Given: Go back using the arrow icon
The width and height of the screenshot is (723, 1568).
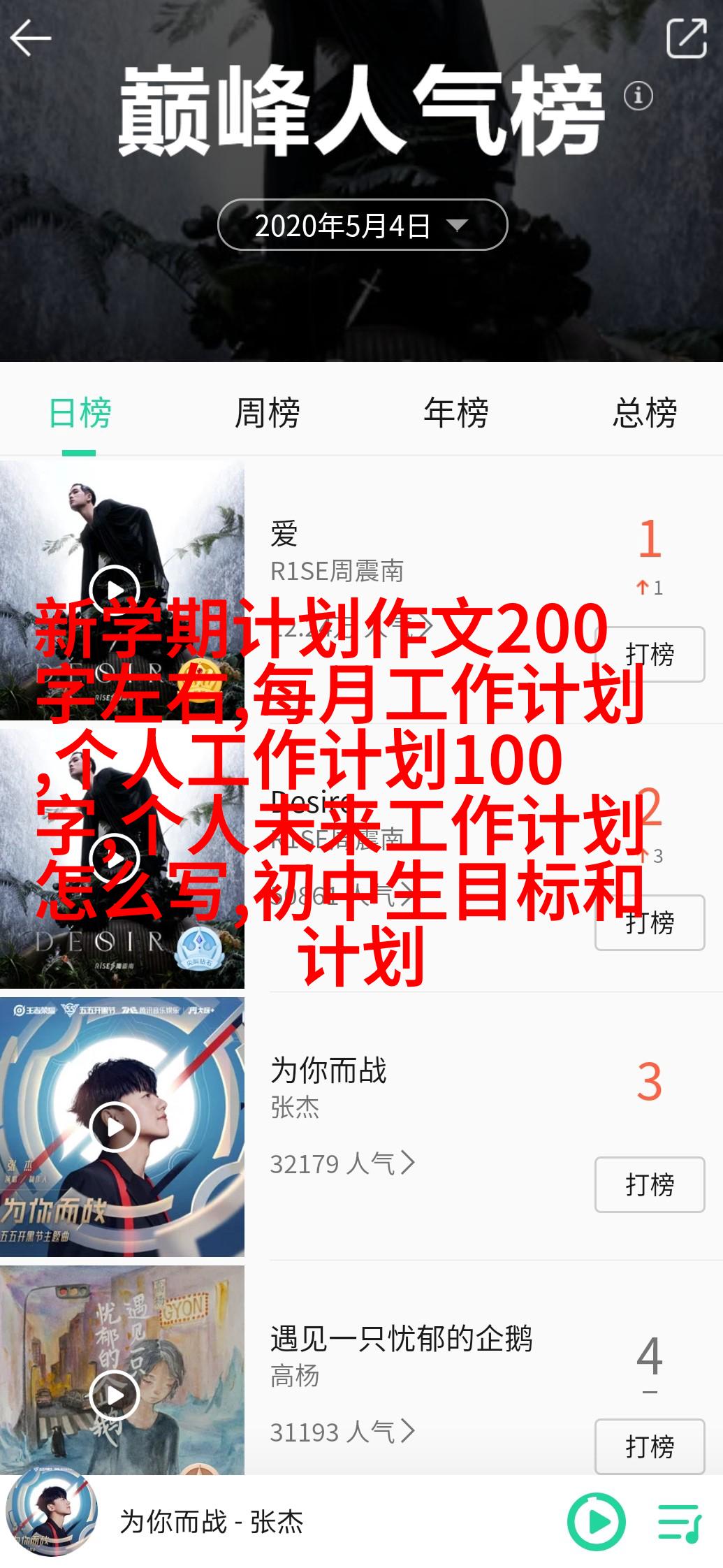Looking at the screenshot, I should (x=31, y=38).
